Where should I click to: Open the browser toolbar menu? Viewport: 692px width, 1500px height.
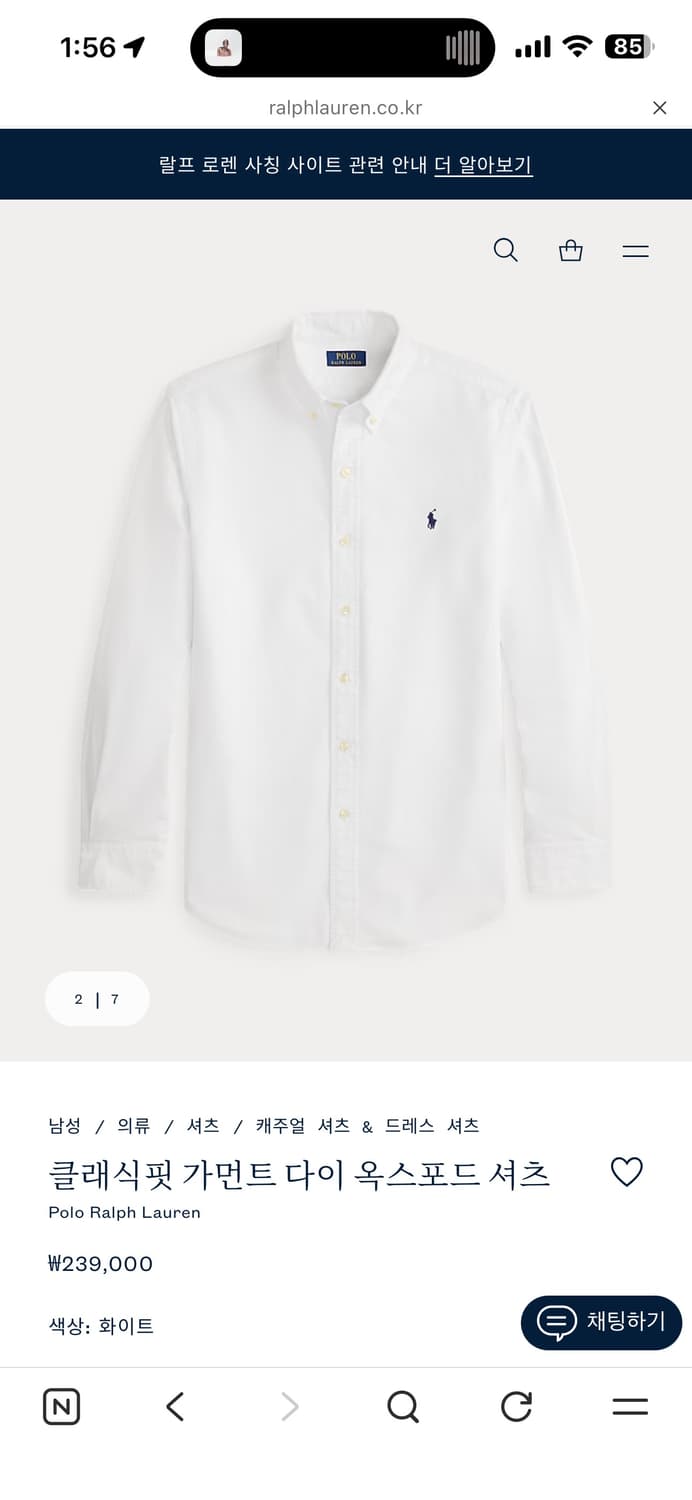(x=630, y=1407)
